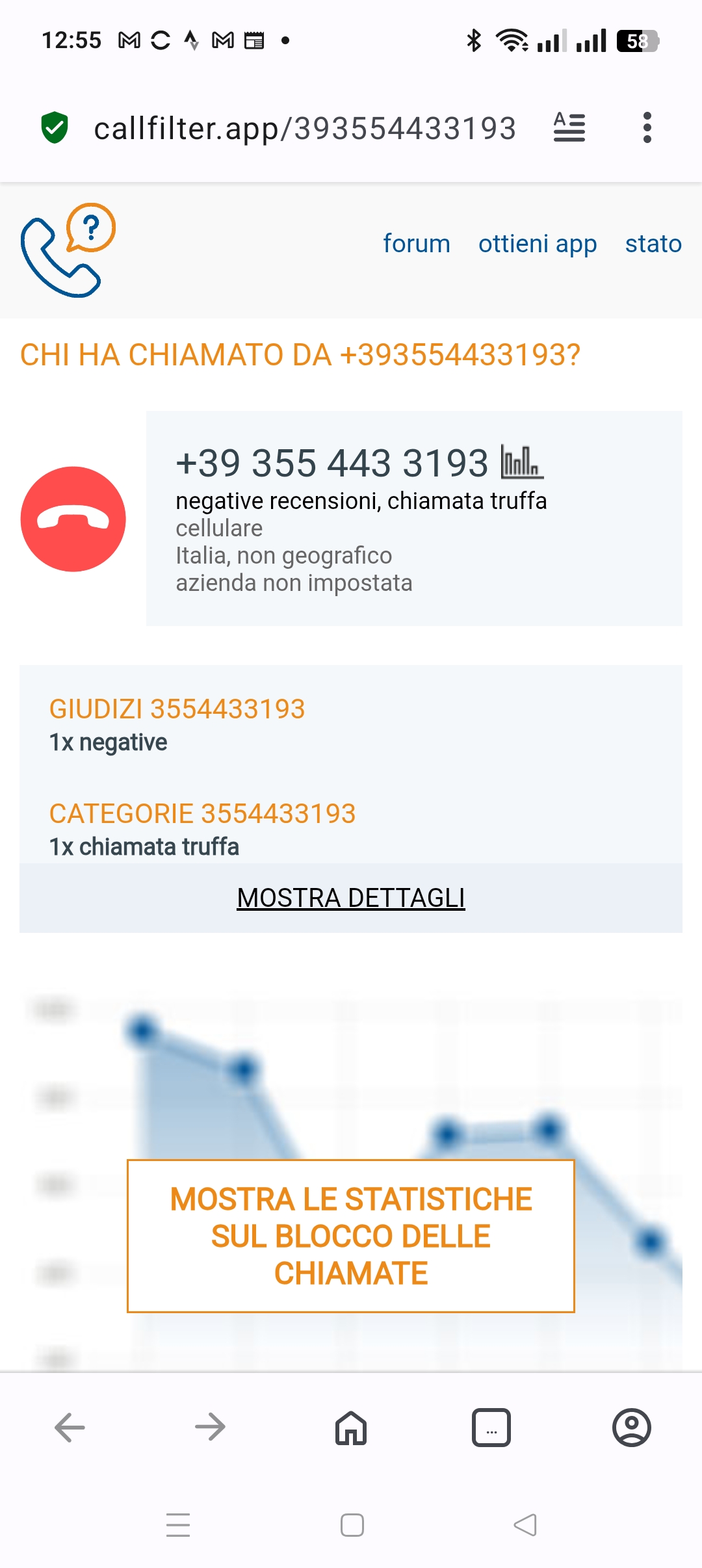Tap the system back button
The width and height of the screenshot is (702, 1568).
[x=525, y=1525]
